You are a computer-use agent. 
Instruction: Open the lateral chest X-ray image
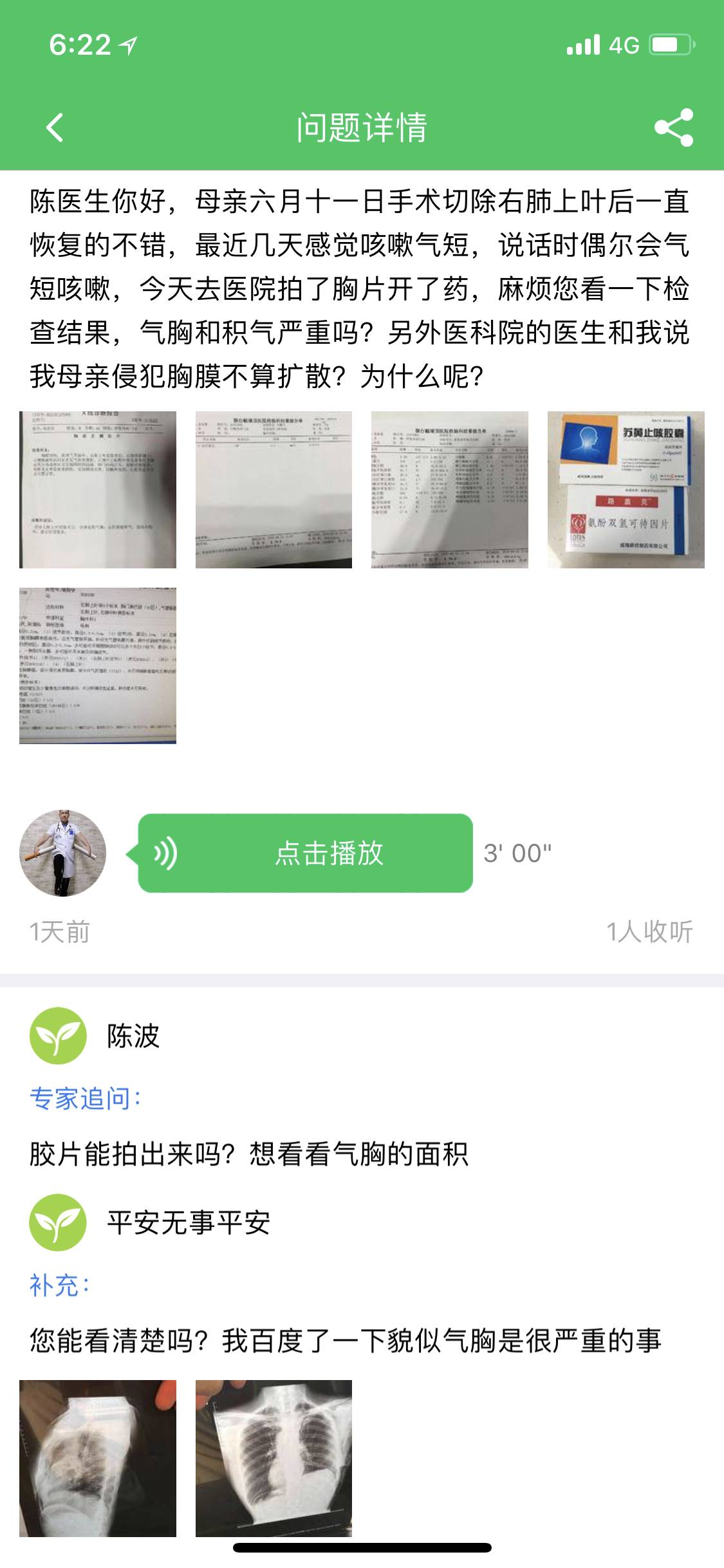[98, 1458]
